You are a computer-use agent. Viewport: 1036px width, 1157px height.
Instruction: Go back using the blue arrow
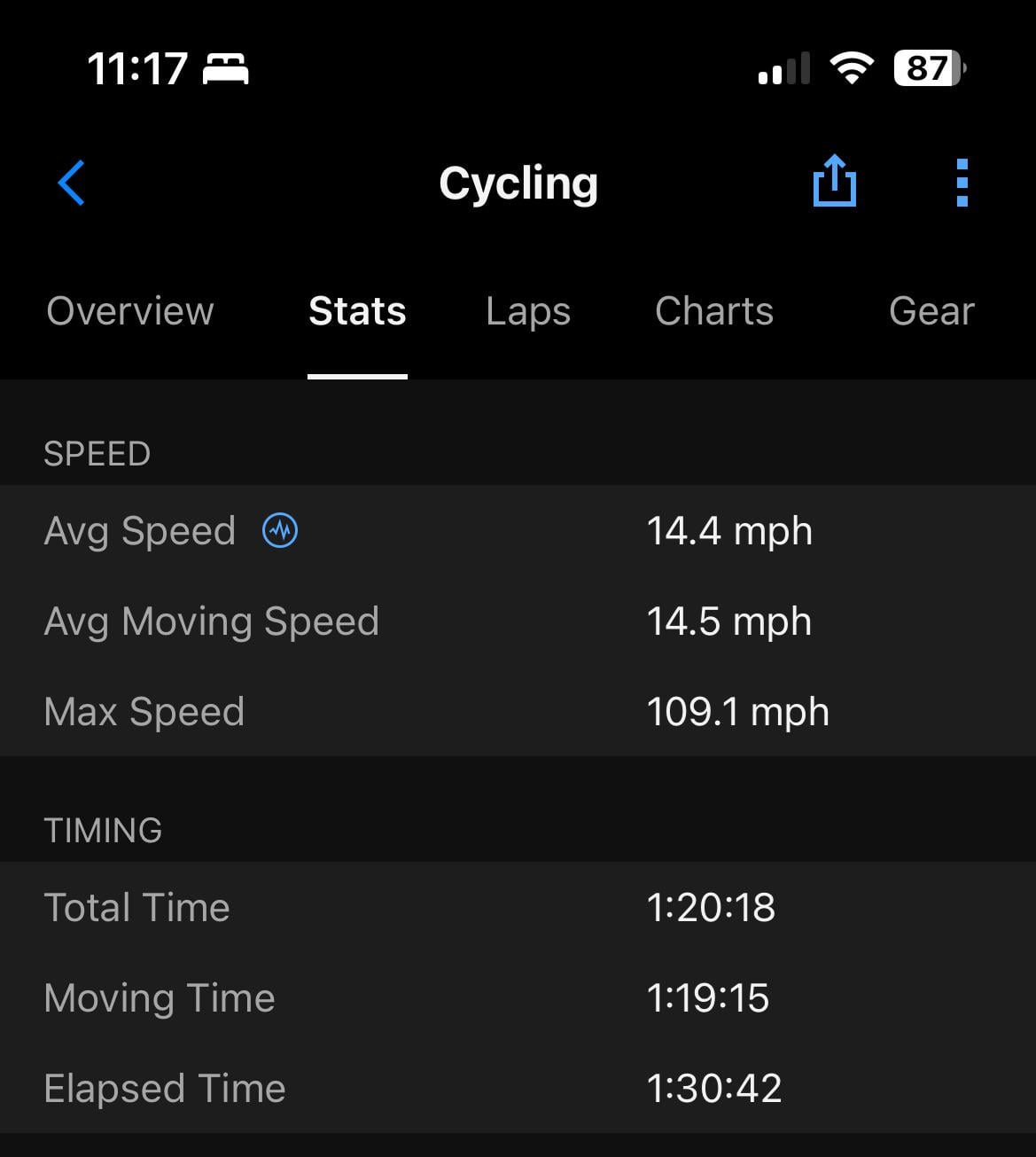[x=71, y=183]
